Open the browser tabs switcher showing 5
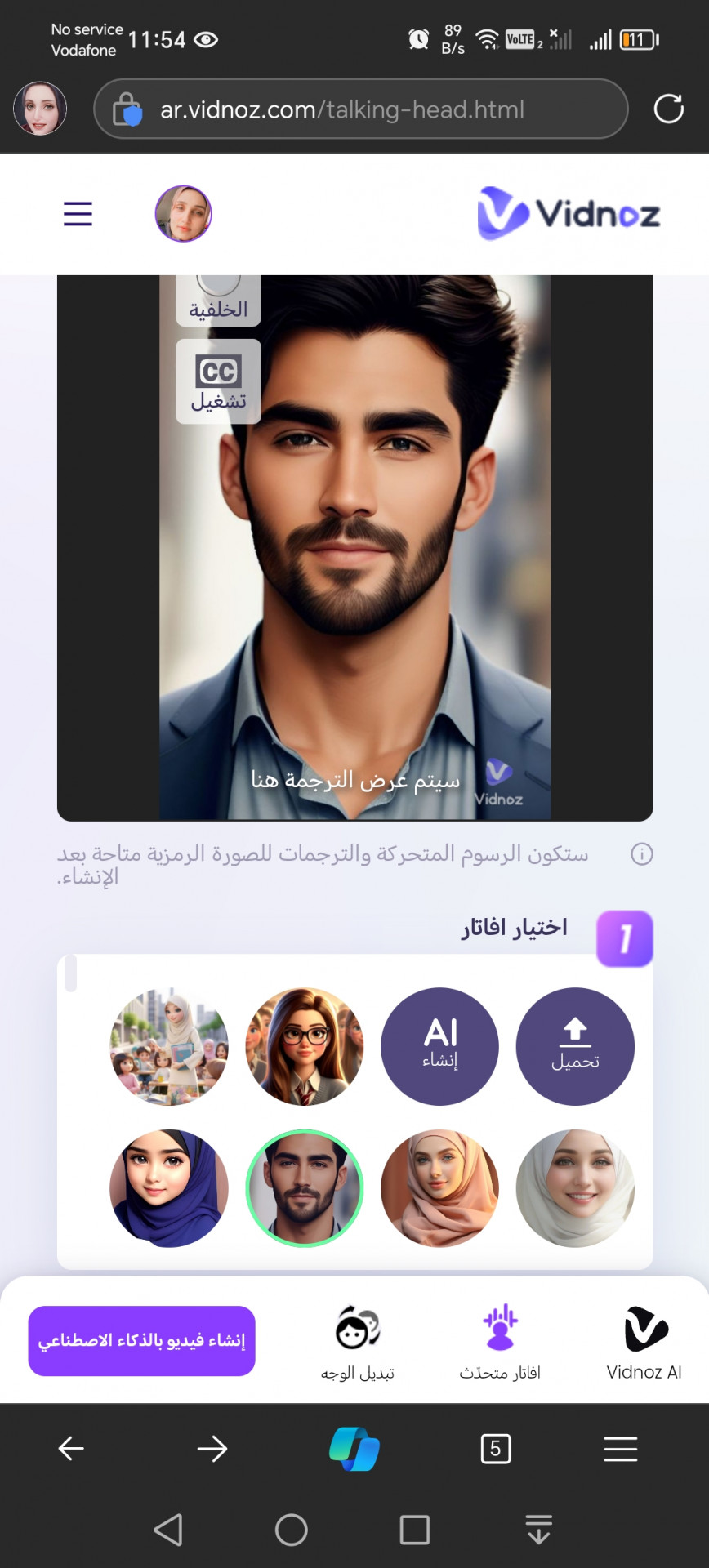 click(495, 1449)
